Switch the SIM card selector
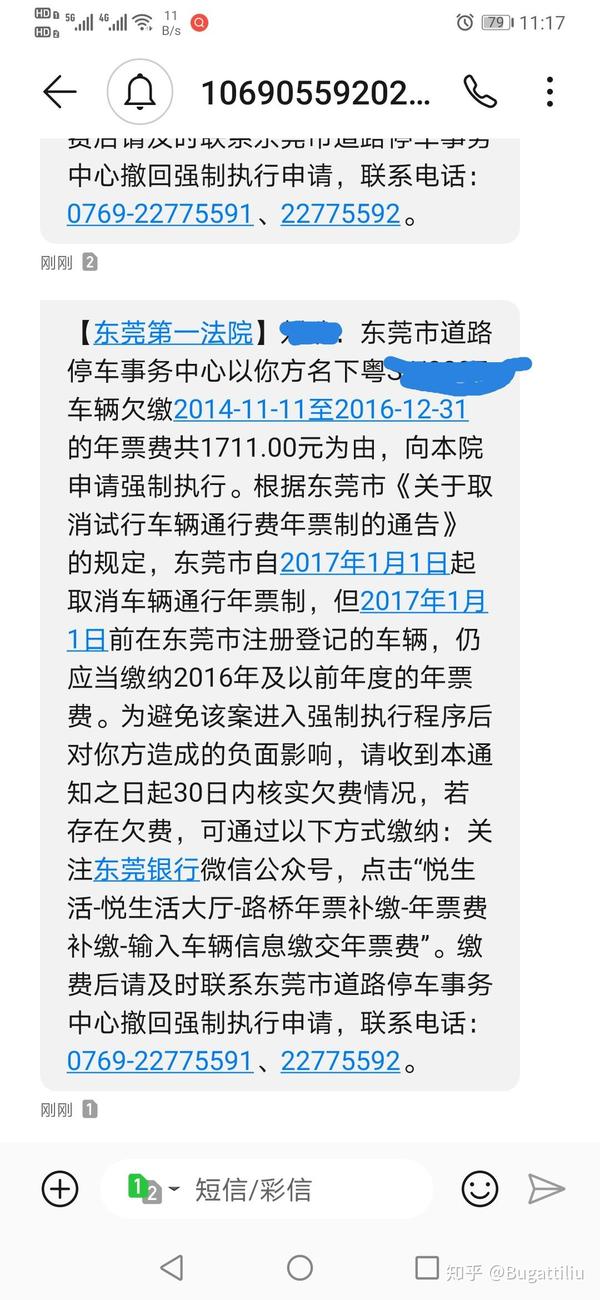This screenshot has height=1300, width=600. tap(152, 1189)
